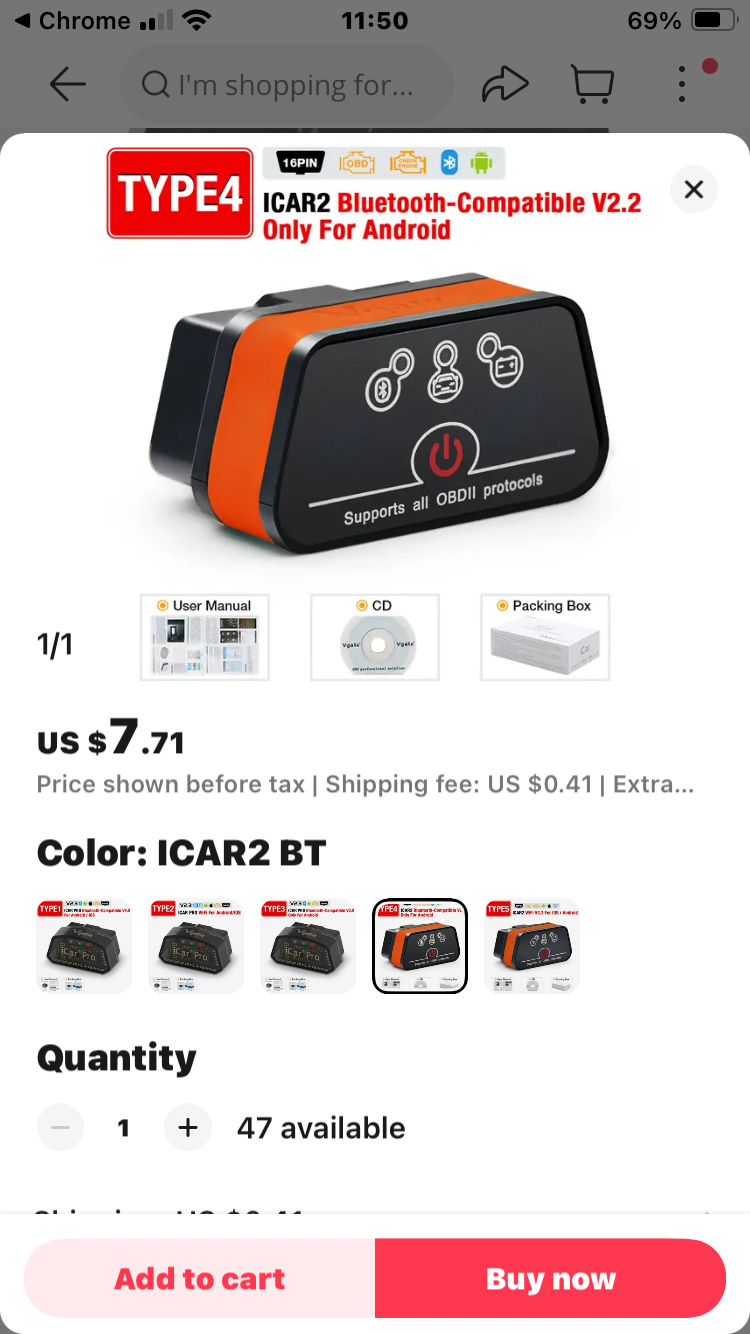
Task: Select the TYPE5 color option
Action: [x=532, y=946]
